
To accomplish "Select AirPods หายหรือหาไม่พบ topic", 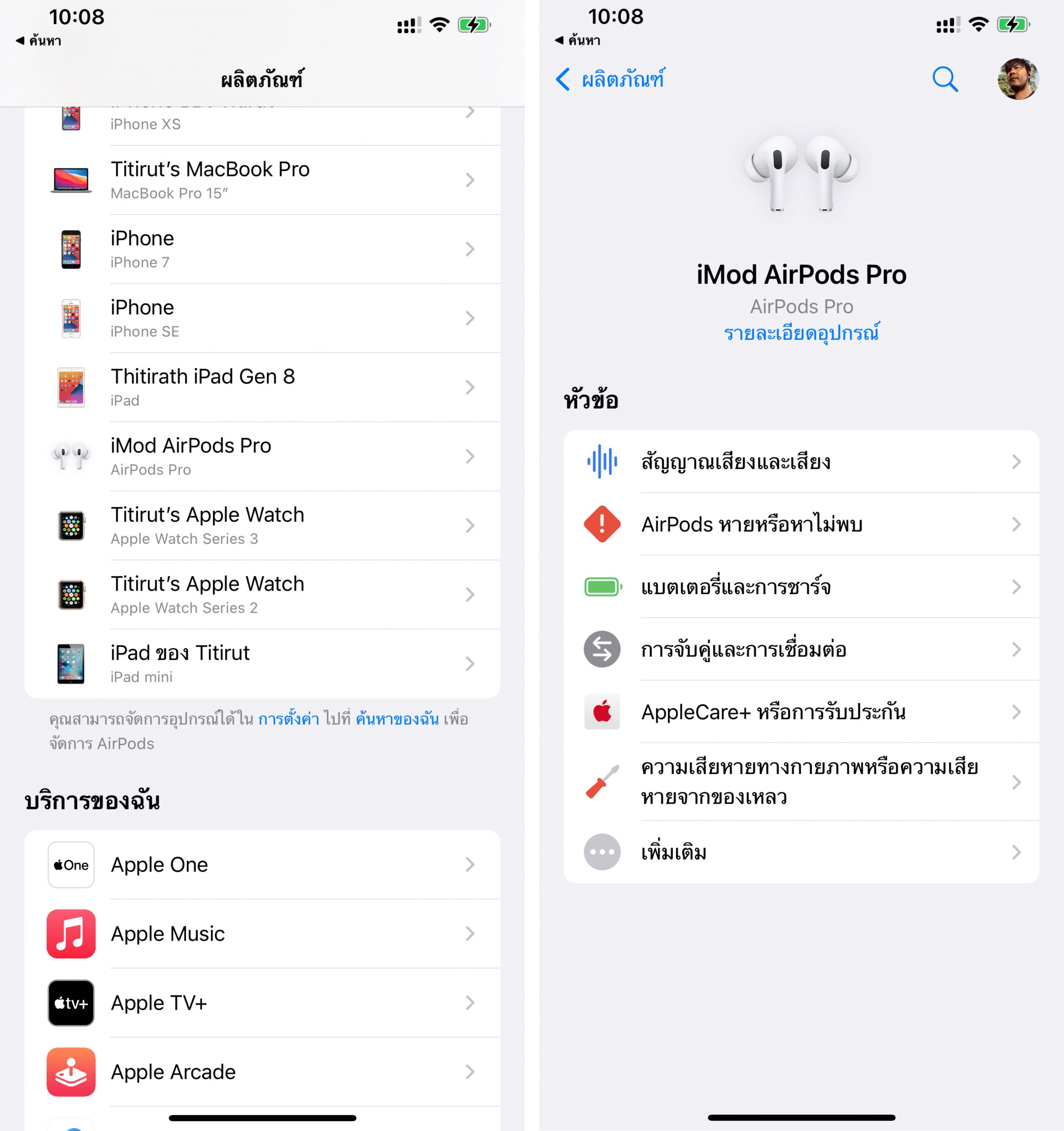I will point(801,524).
